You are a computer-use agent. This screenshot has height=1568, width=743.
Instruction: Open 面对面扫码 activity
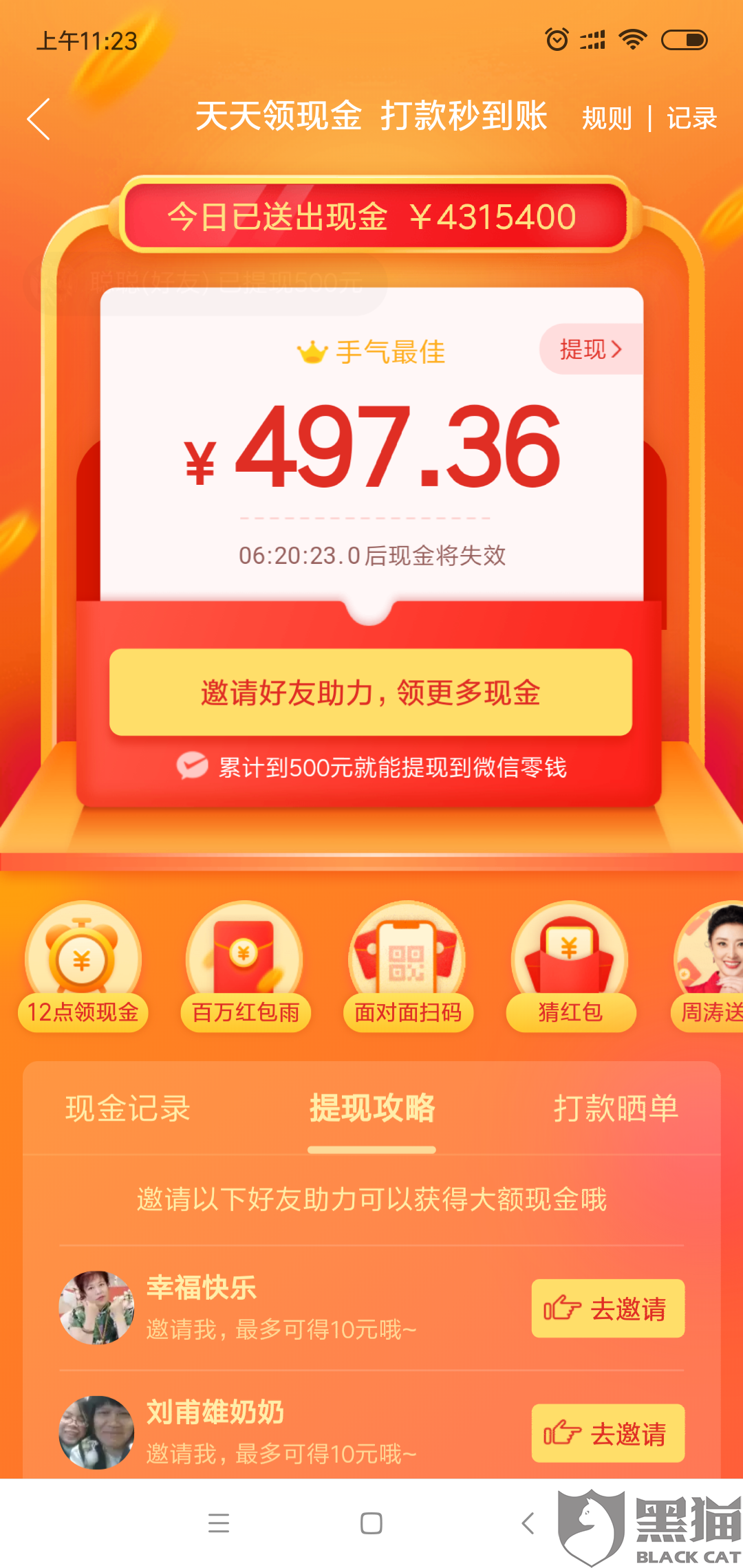point(408,966)
